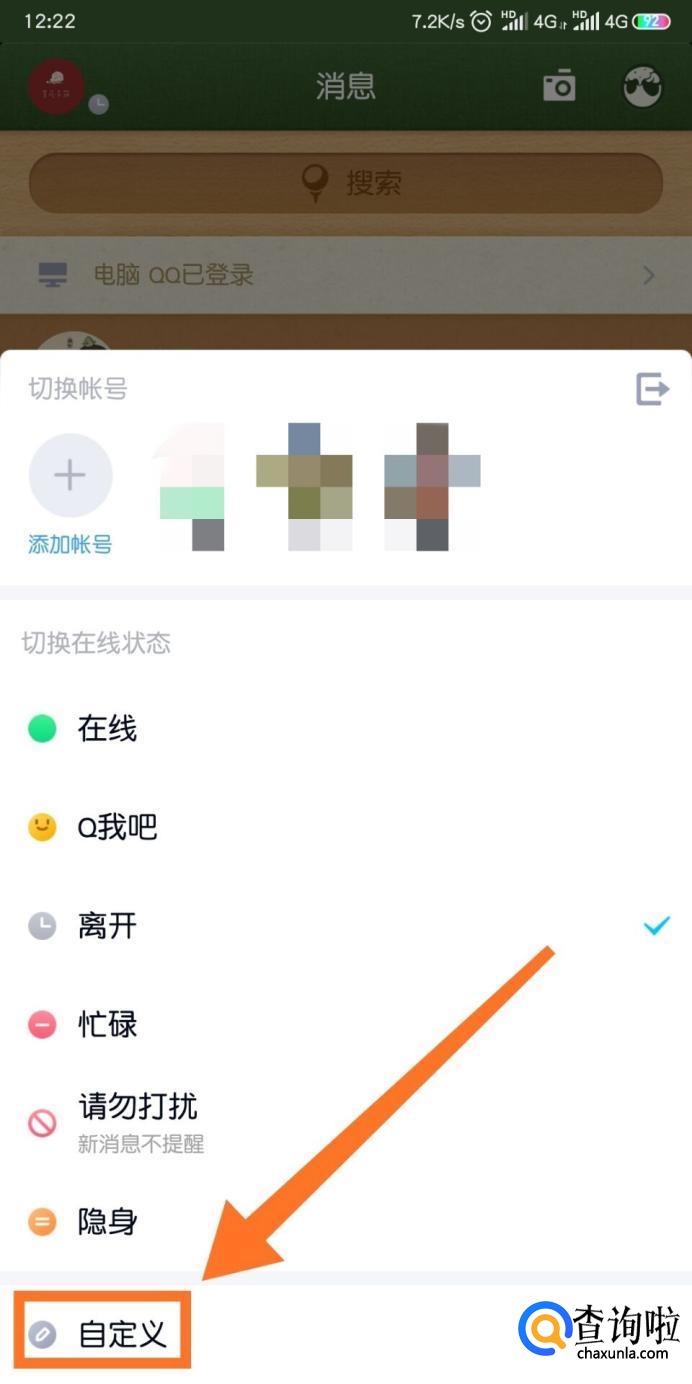Open the 自定义 custom status option
Viewport: 692px width, 1384px height.
100,1334
